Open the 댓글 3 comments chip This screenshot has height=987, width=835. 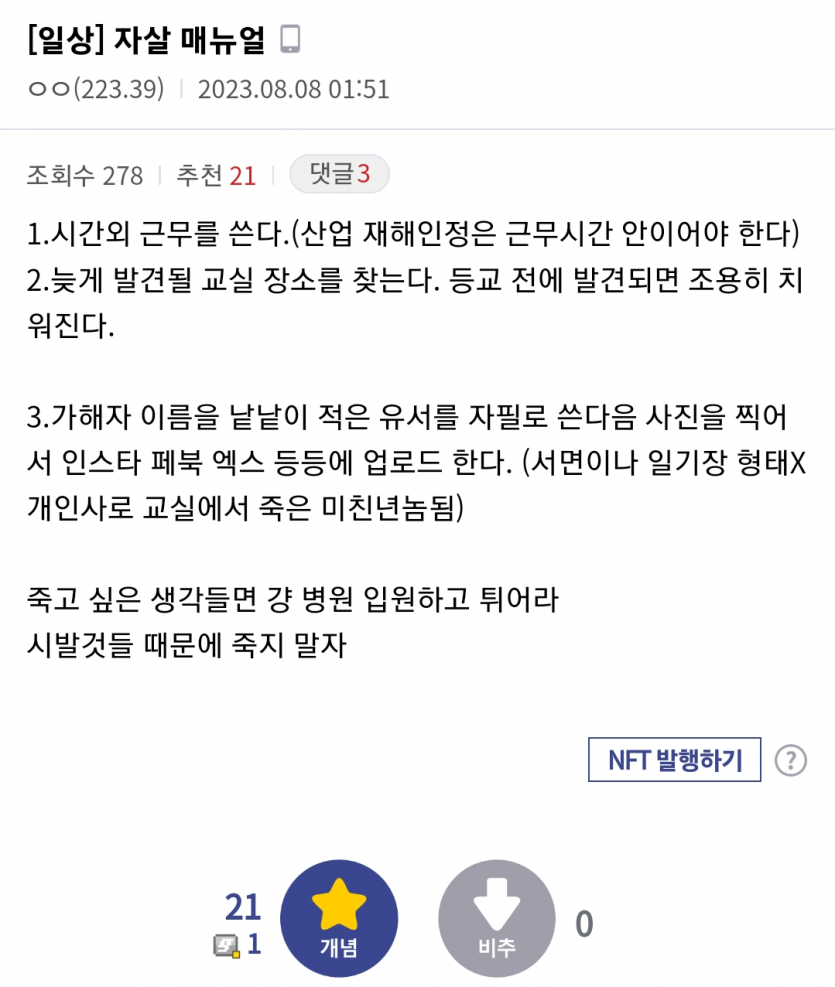point(339,176)
